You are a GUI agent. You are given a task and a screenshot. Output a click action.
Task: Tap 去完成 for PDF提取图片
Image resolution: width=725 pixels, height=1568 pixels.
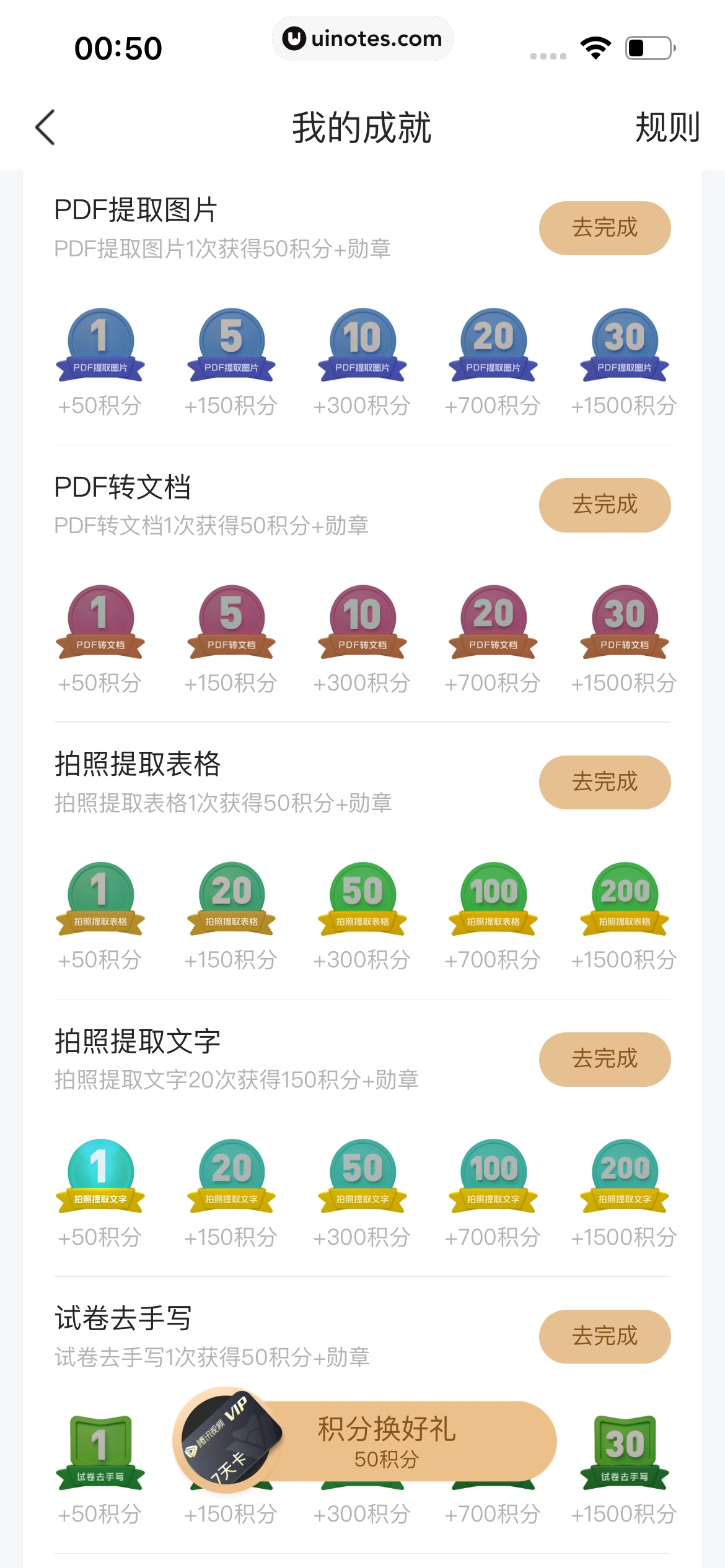point(604,228)
